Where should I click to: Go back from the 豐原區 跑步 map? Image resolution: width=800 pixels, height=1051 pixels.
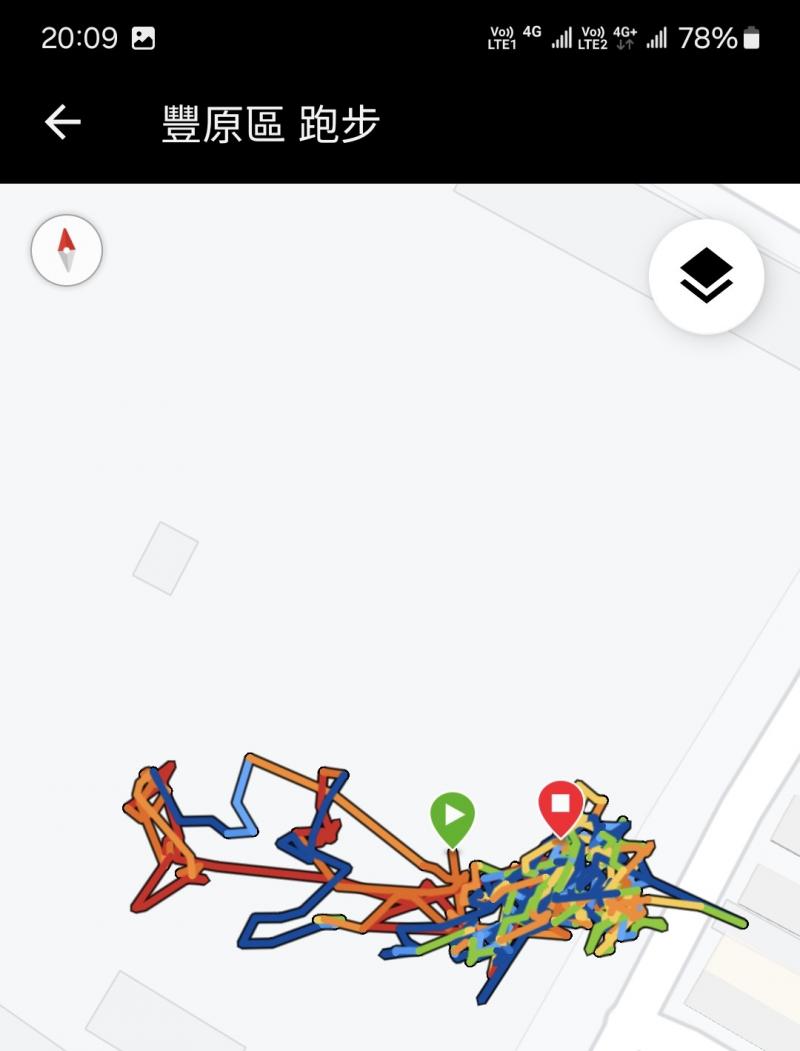(62, 123)
